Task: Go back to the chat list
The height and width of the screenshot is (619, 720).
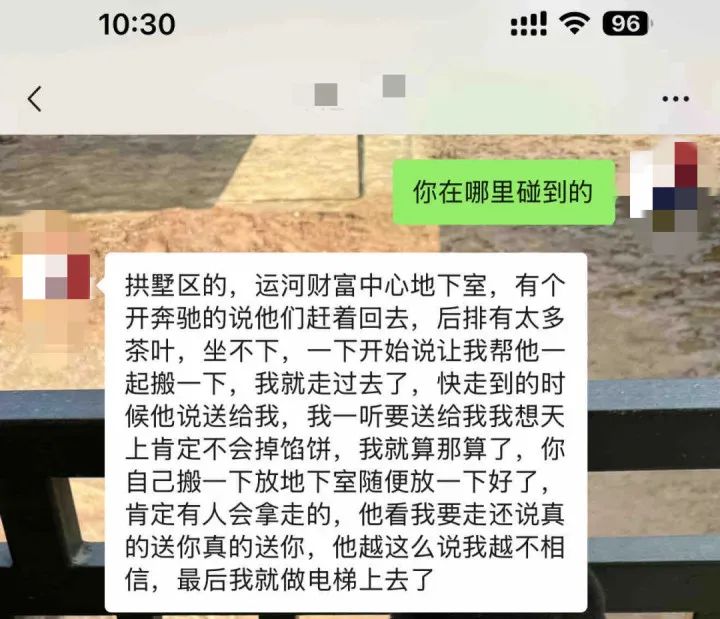Action: coord(35,98)
